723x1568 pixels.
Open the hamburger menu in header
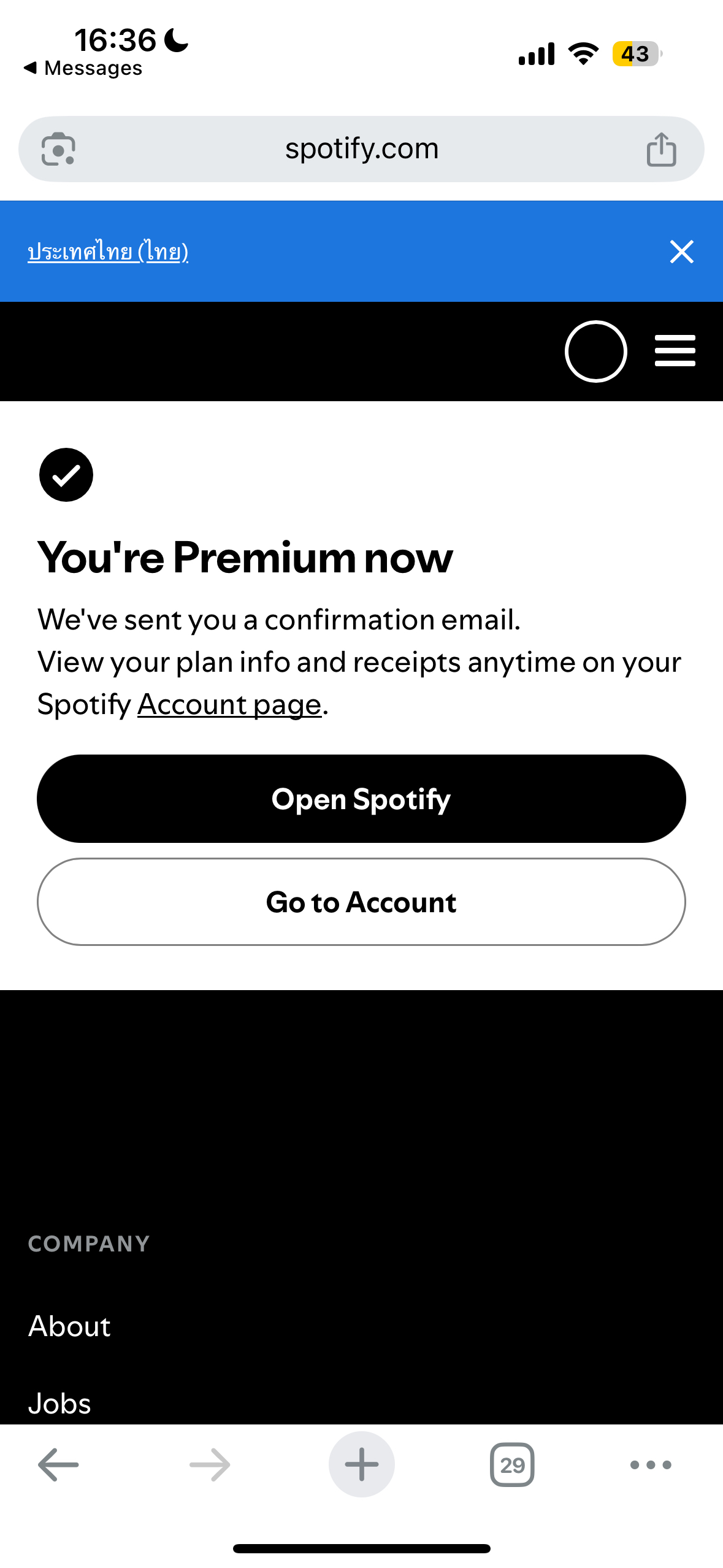pos(675,351)
